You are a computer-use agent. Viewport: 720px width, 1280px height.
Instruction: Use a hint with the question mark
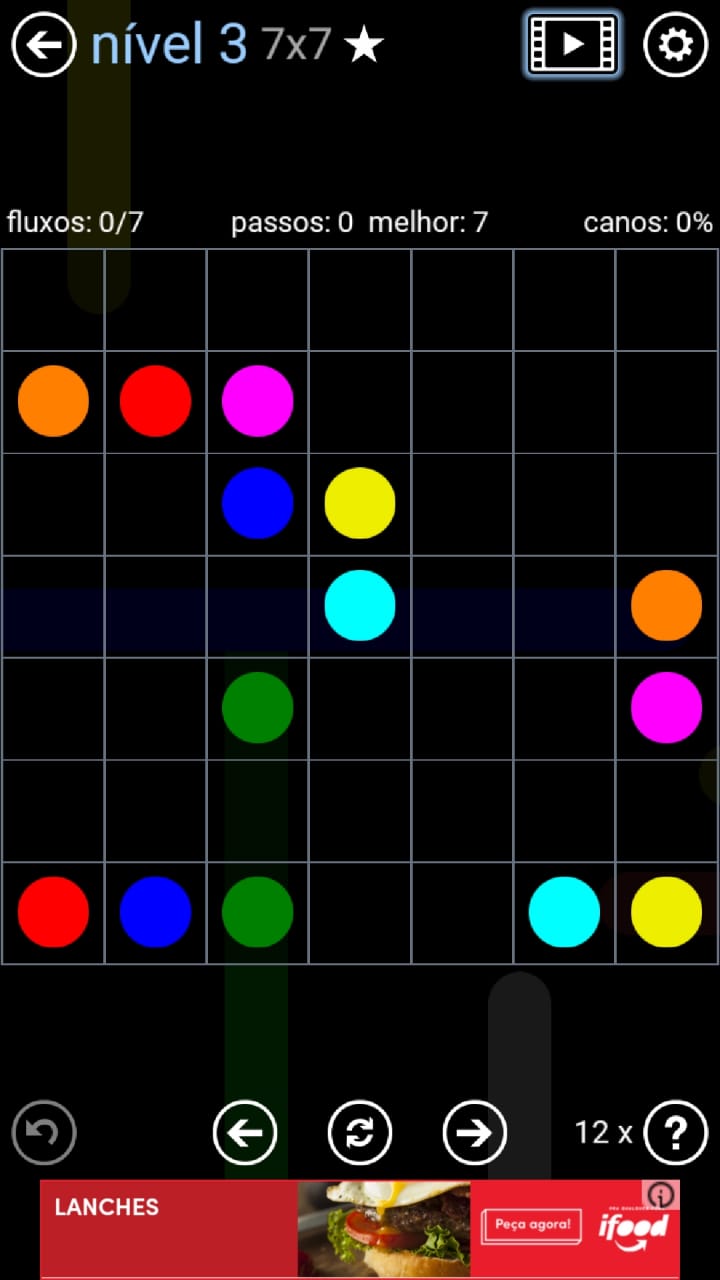point(676,1133)
